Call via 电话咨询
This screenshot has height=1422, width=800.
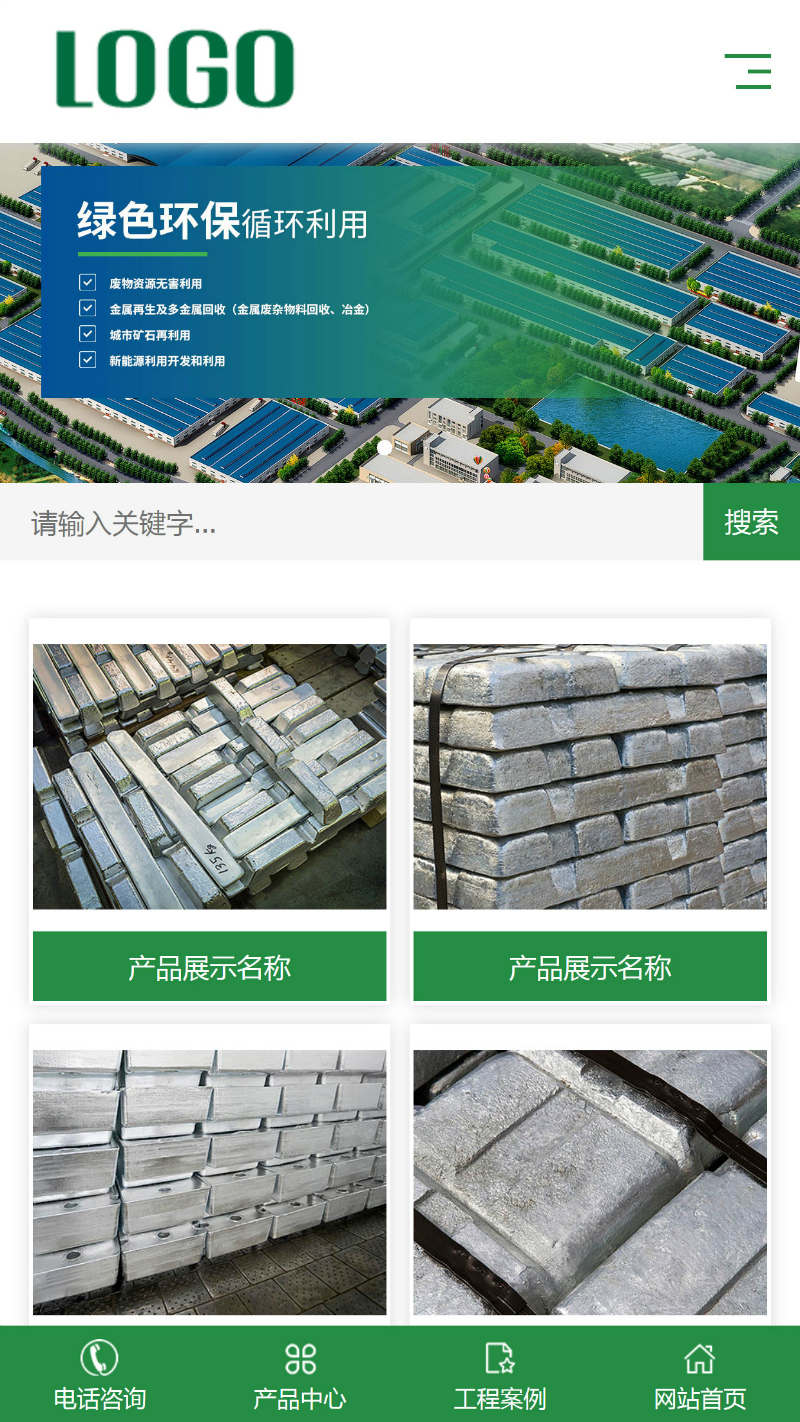tap(99, 1375)
